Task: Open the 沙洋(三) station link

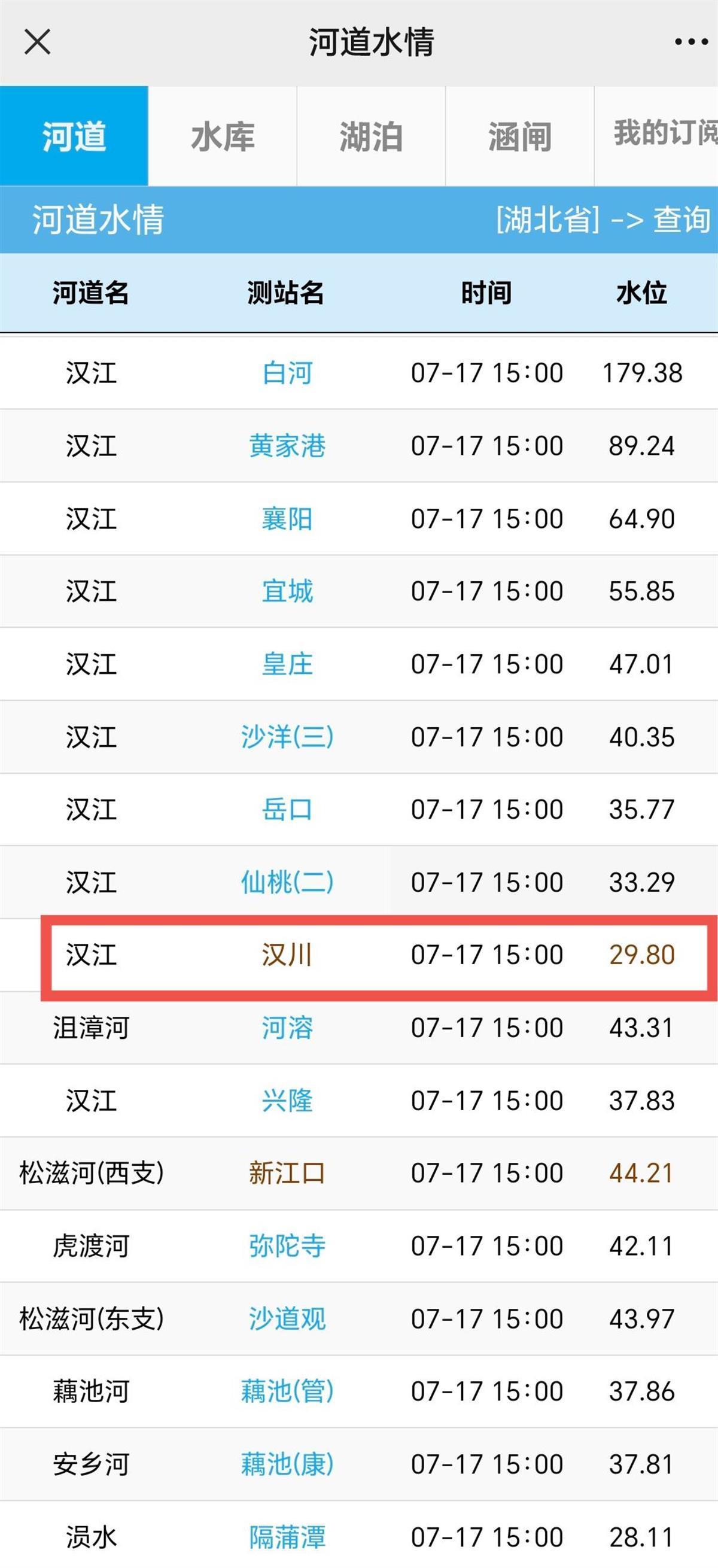Action: (x=287, y=737)
